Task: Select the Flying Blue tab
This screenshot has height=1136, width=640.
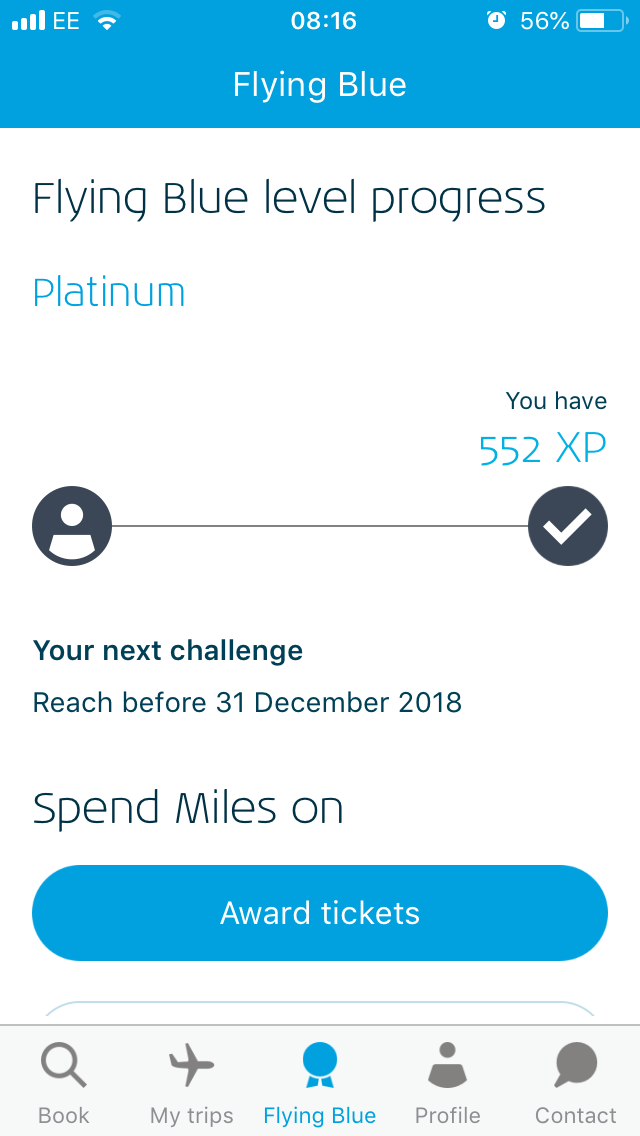Action: [320, 1083]
